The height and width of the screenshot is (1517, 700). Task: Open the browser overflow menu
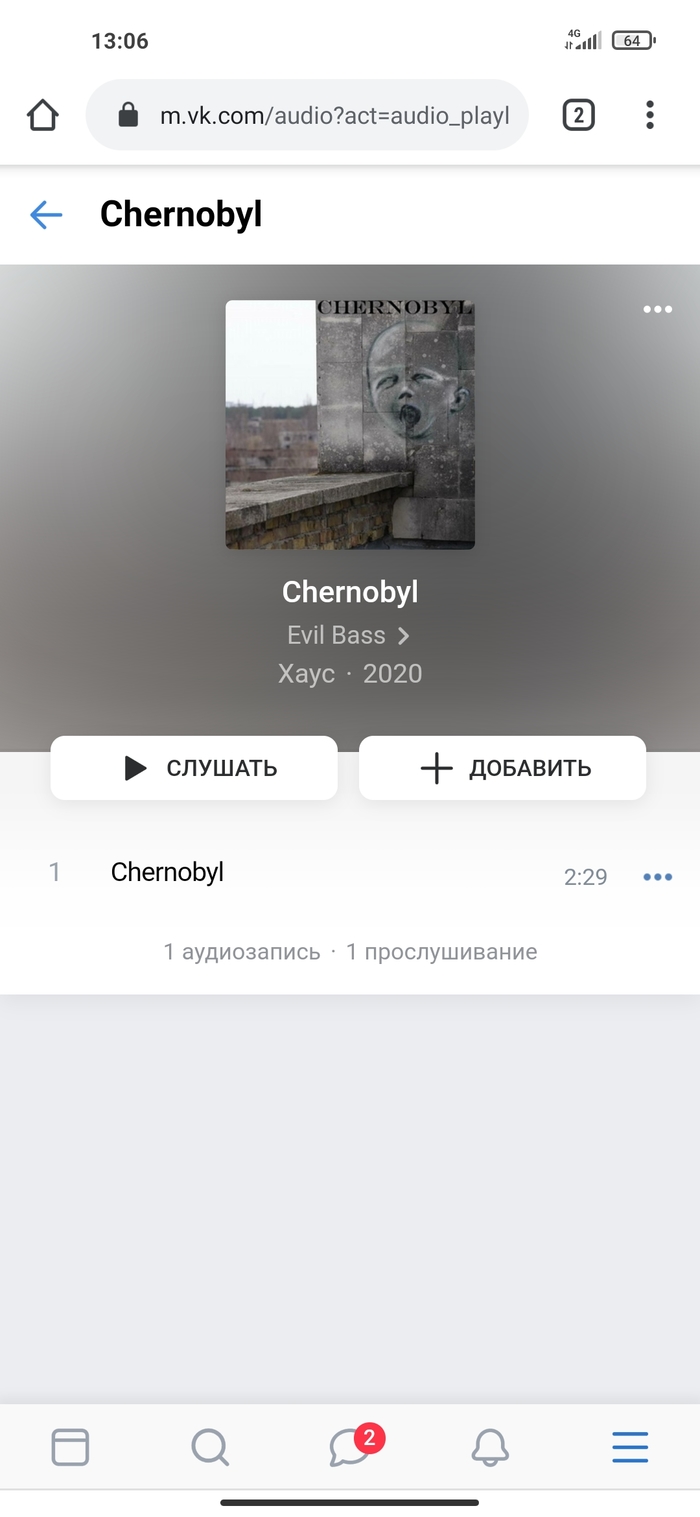(x=649, y=116)
